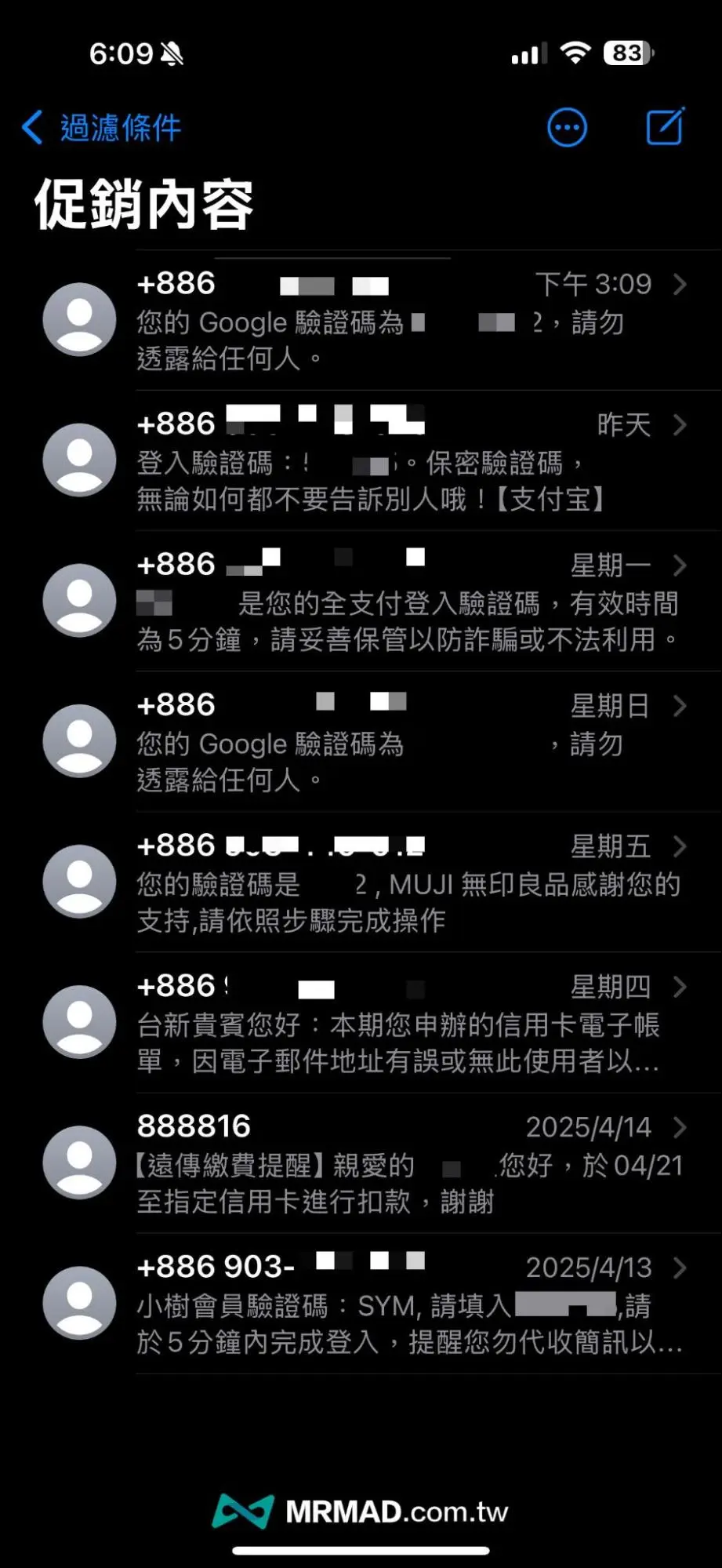
Task: Compose a new message
Action: [x=666, y=128]
